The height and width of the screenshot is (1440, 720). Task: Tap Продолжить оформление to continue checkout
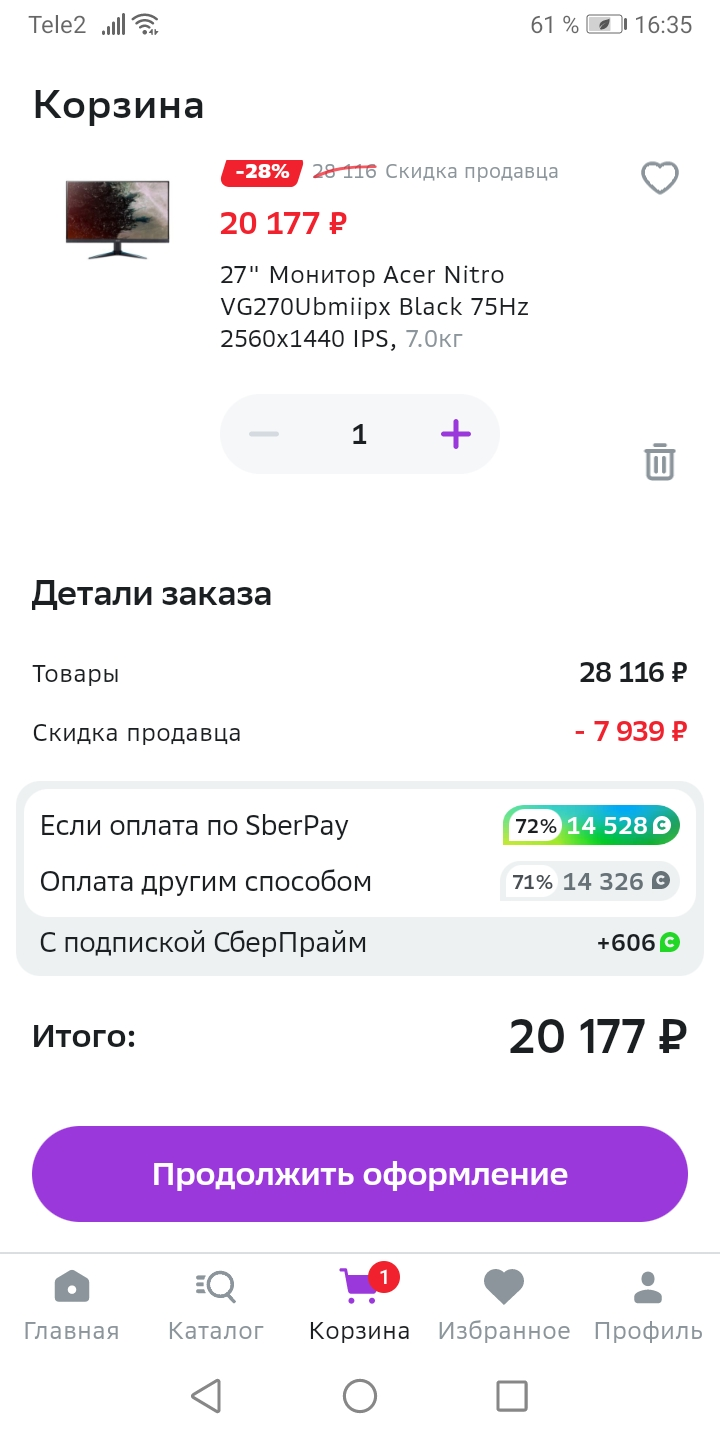pos(360,1174)
